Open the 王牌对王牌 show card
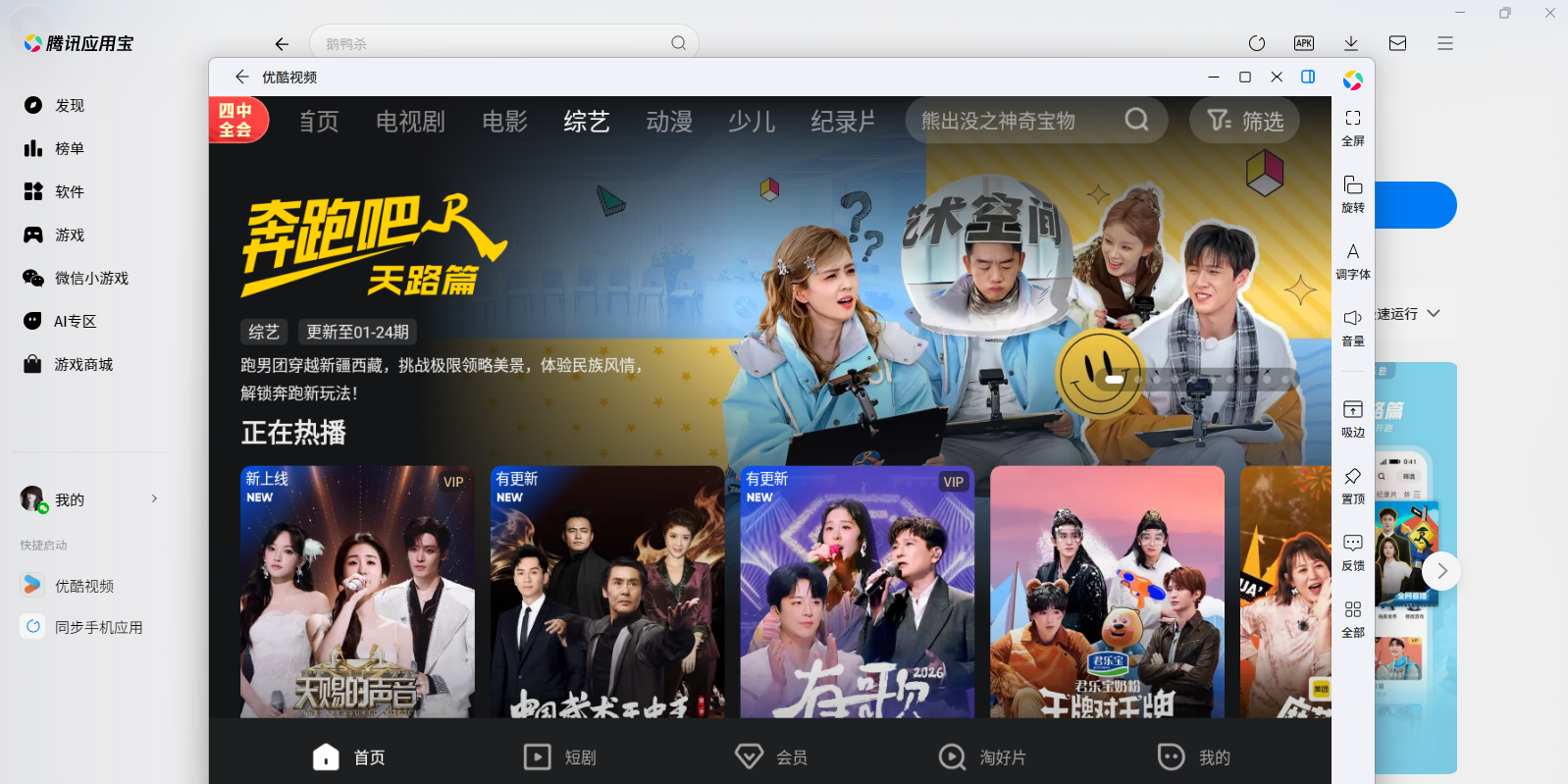 [x=1107, y=592]
